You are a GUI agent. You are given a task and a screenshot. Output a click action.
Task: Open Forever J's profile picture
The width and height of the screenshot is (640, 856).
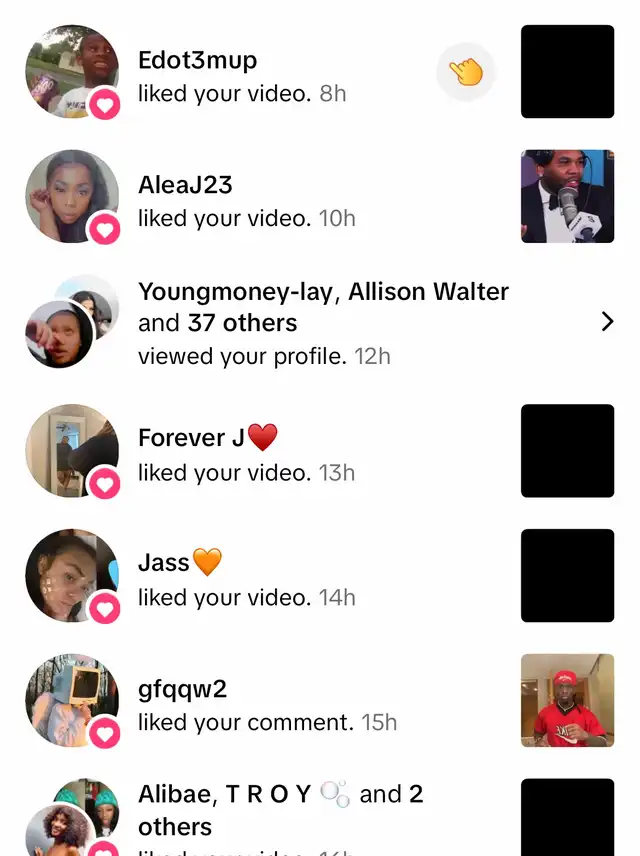click(71, 451)
